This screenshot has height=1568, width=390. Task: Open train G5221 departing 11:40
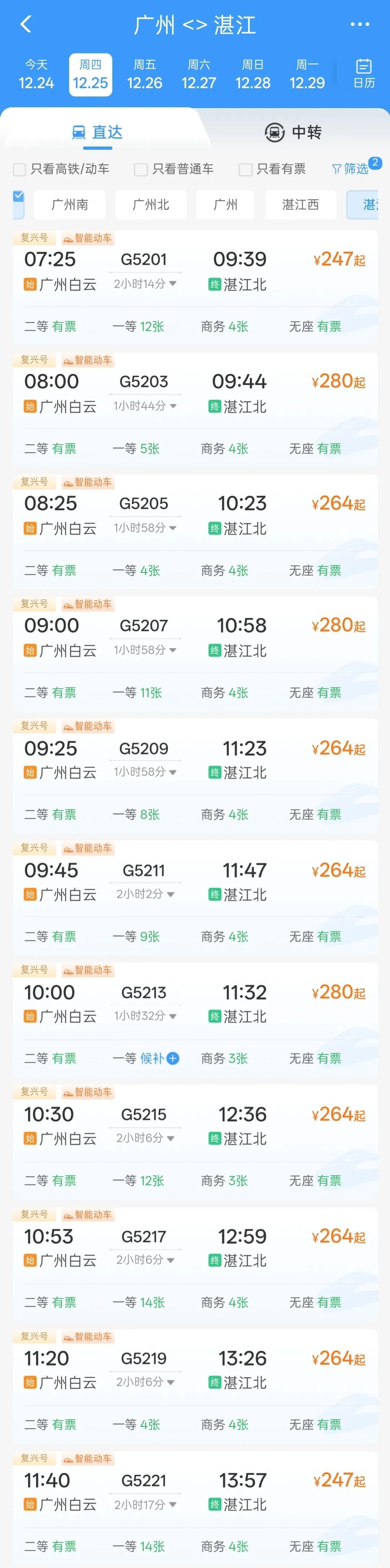(195, 1491)
